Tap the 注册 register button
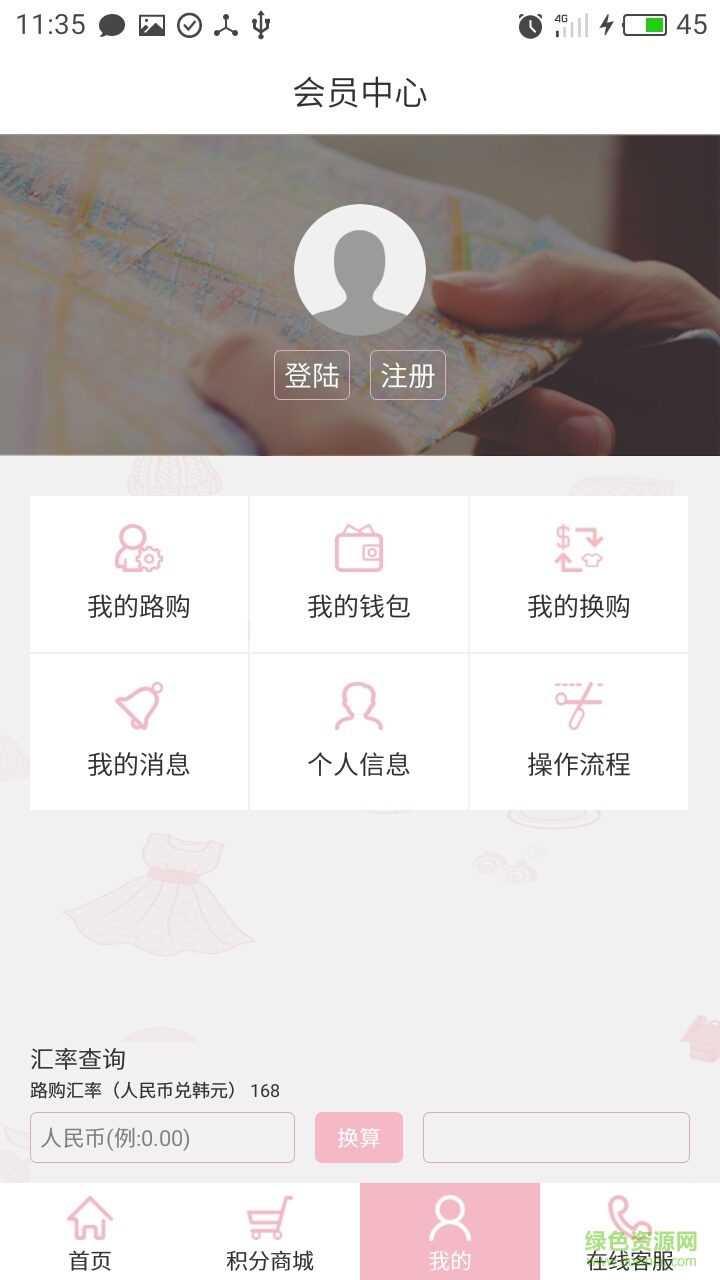The width and height of the screenshot is (720, 1280). [408, 375]
